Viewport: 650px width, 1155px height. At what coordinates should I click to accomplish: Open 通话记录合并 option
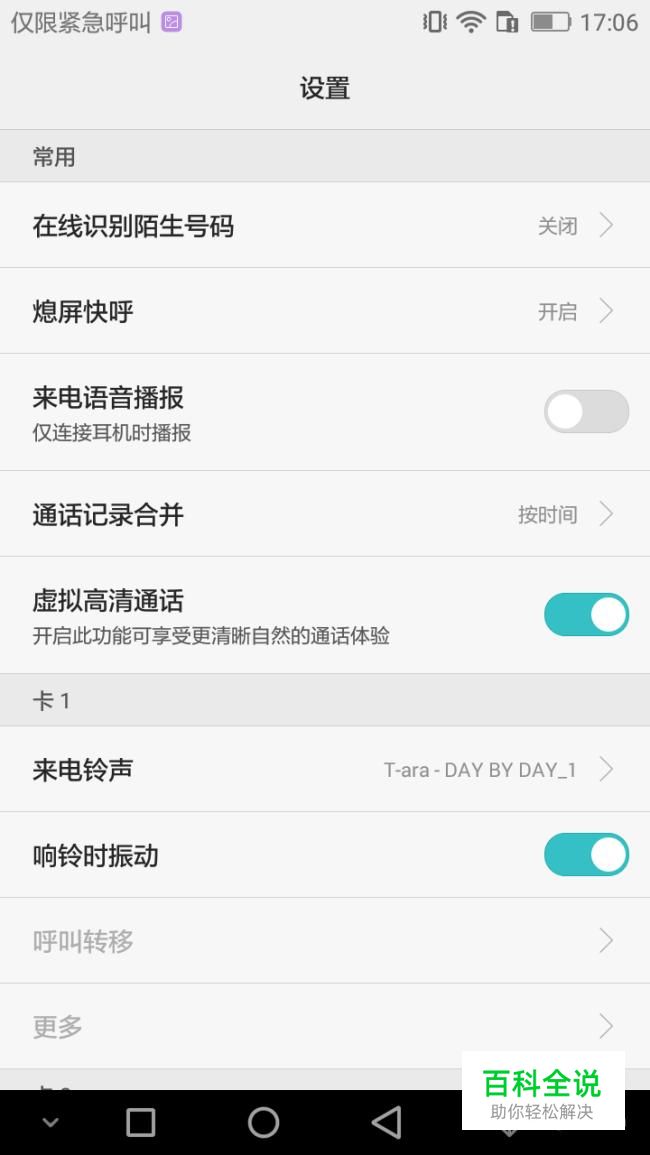pyautogui.click(x=324, y=514)
